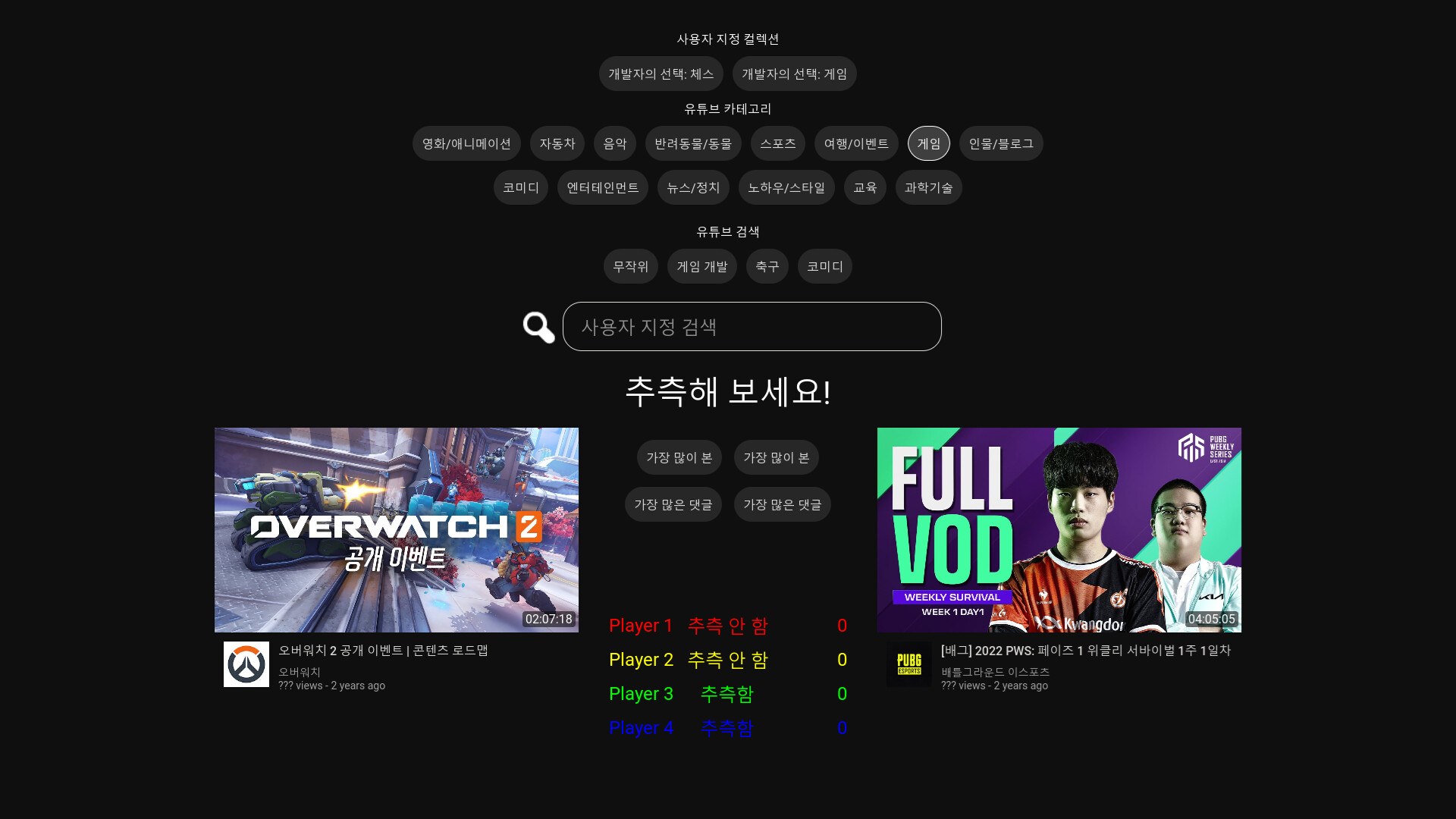Screen dimensions: 1456x819
Task: Tap the selected 게임 category chip
Action: [x=928, y=143]
